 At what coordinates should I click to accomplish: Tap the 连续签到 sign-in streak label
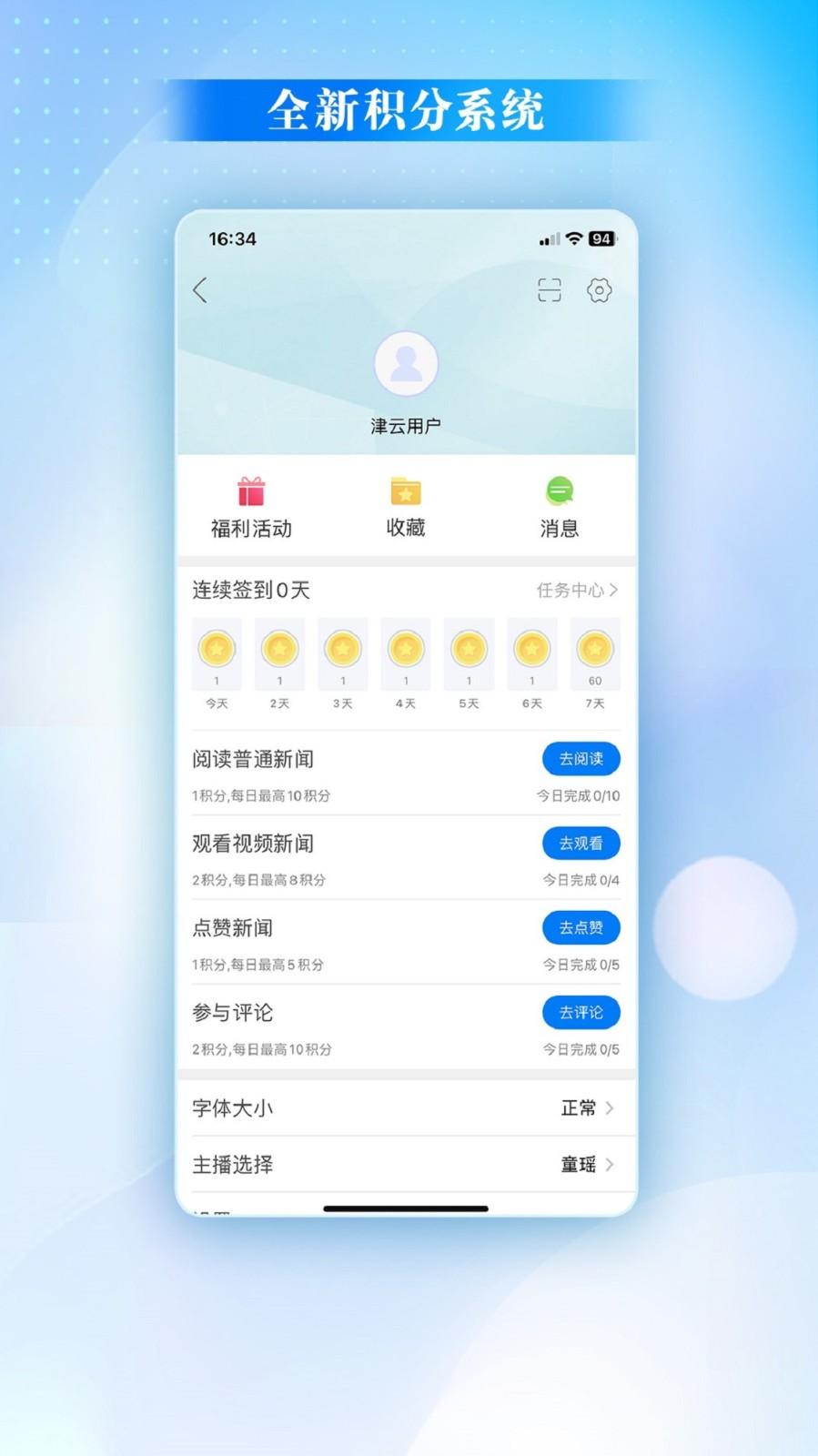click(249, 590)
